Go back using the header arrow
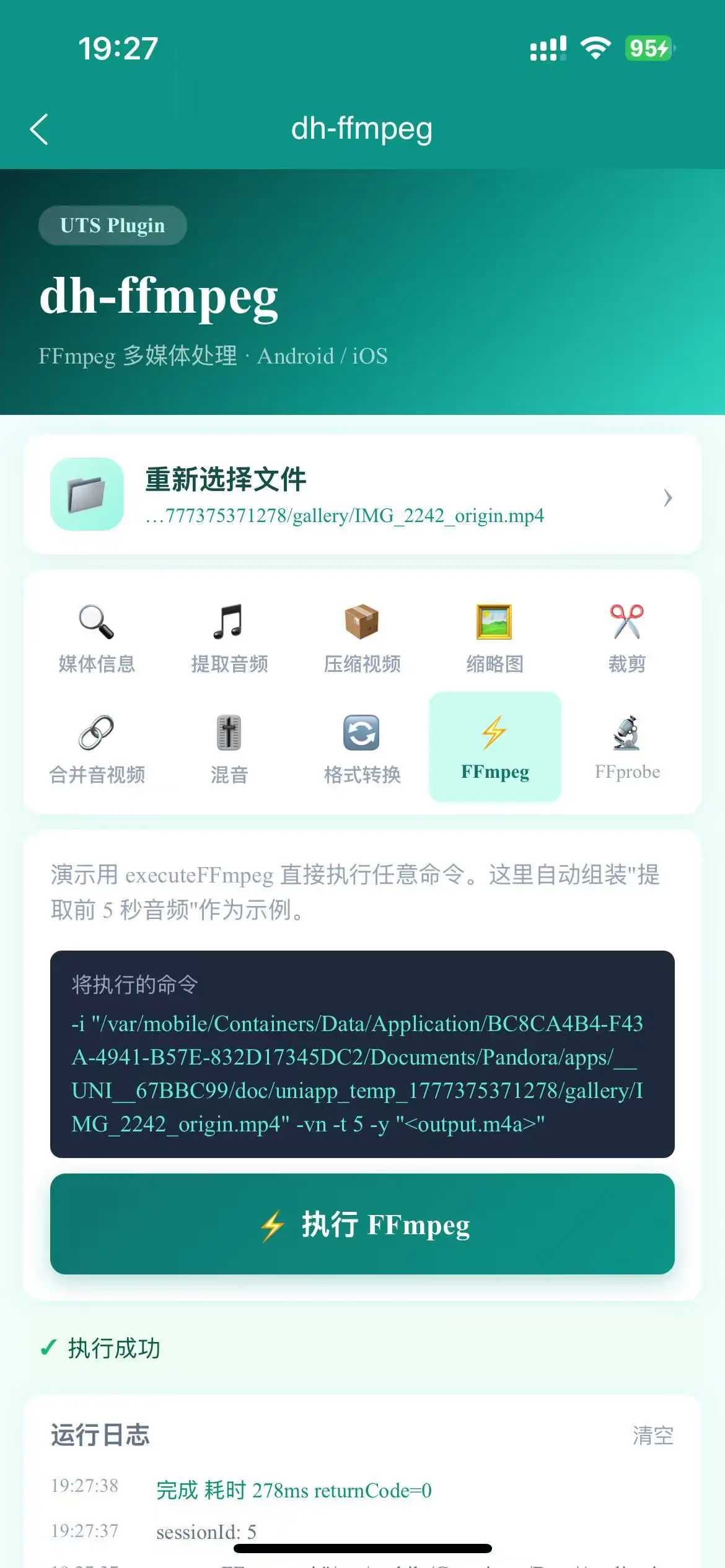Viewport: 725px width, 1568px height. (39, 129)
